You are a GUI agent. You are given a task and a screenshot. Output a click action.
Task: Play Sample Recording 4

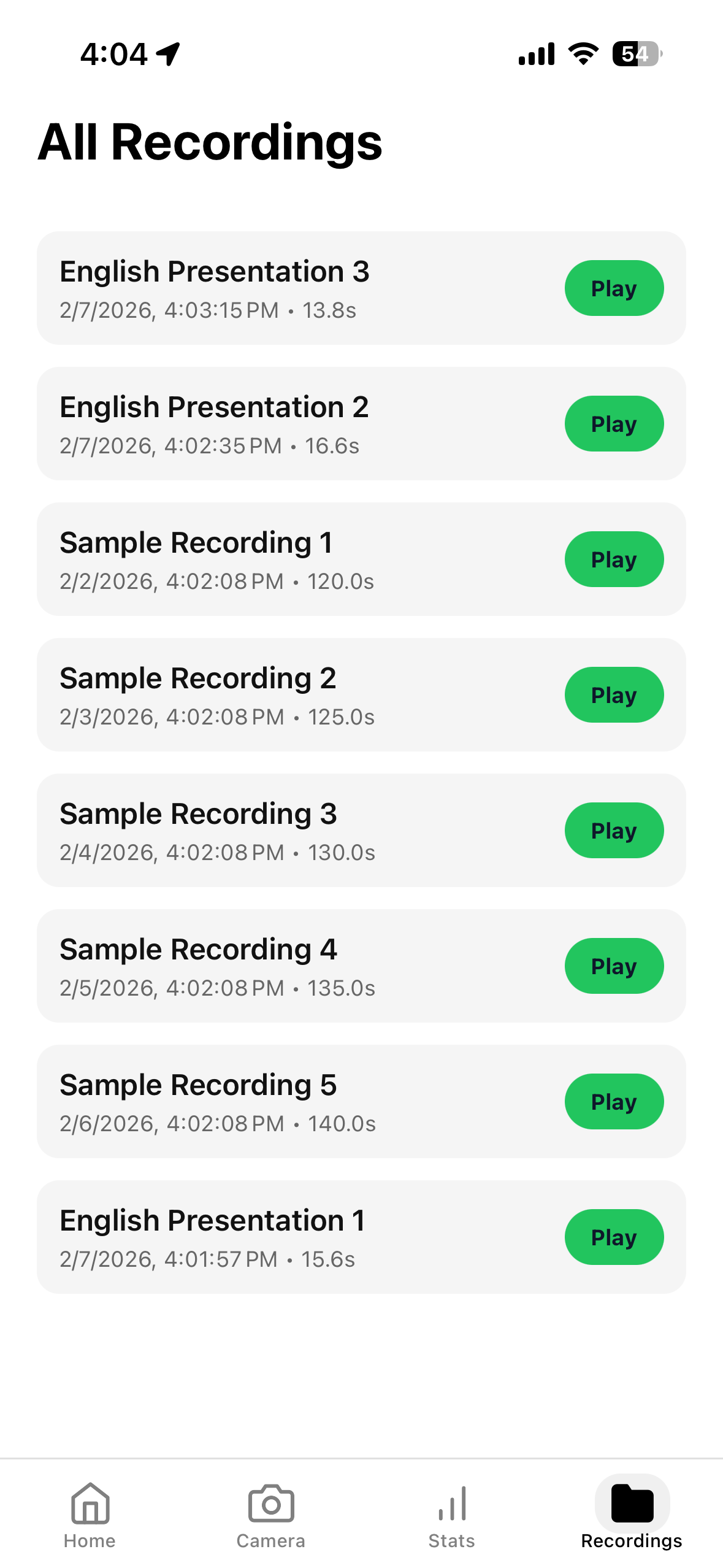coord(614,966)
